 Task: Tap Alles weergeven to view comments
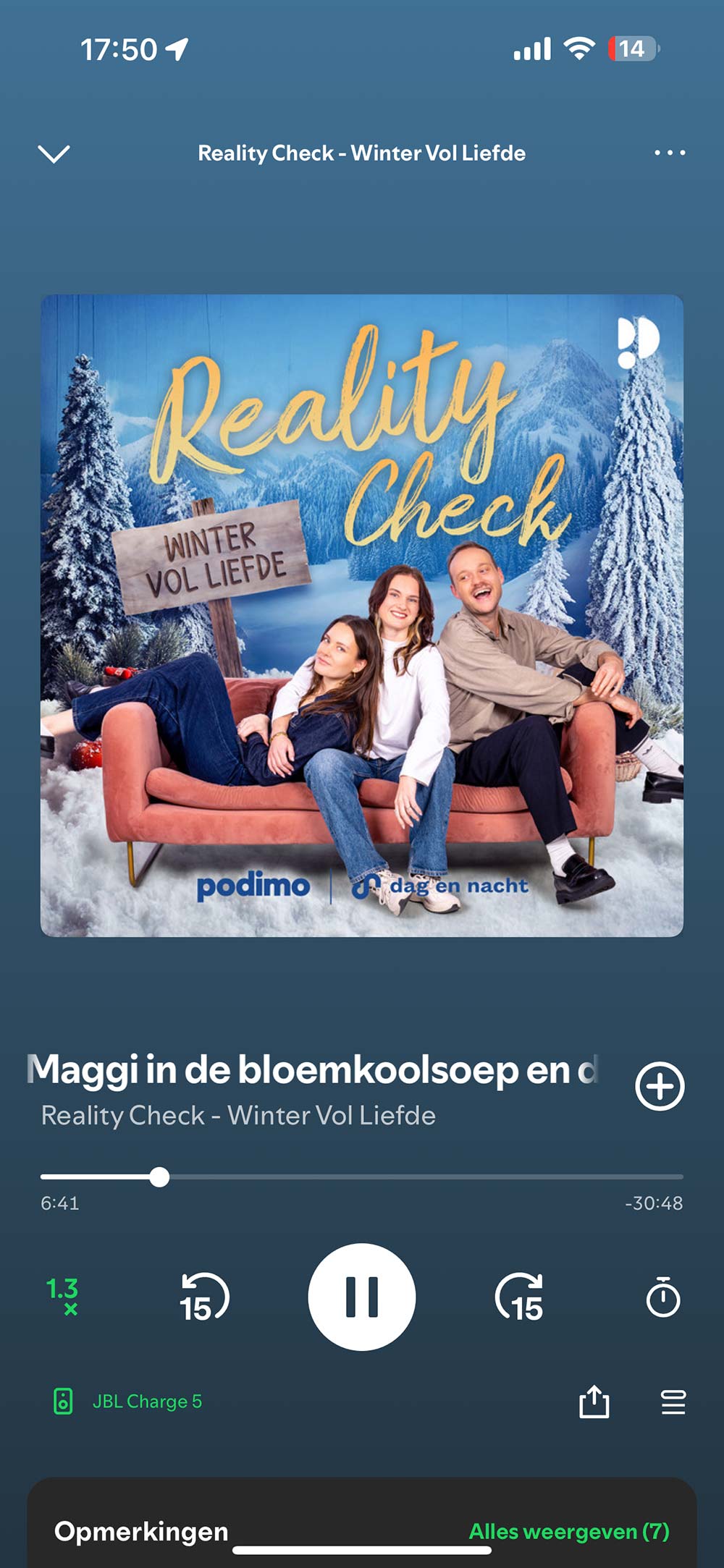coord(569,1531)
